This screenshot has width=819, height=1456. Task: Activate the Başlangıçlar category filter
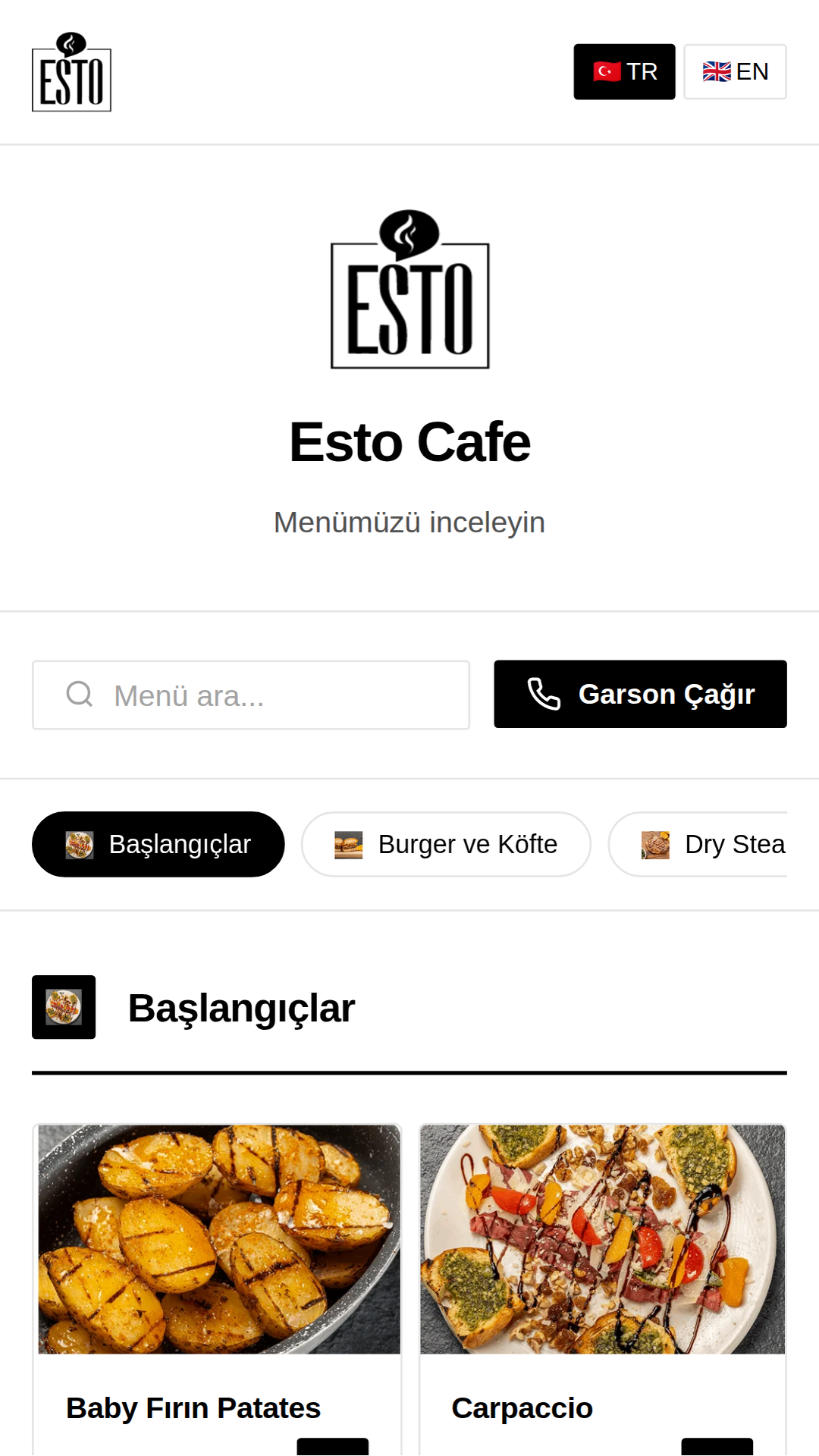click(158, 843)
